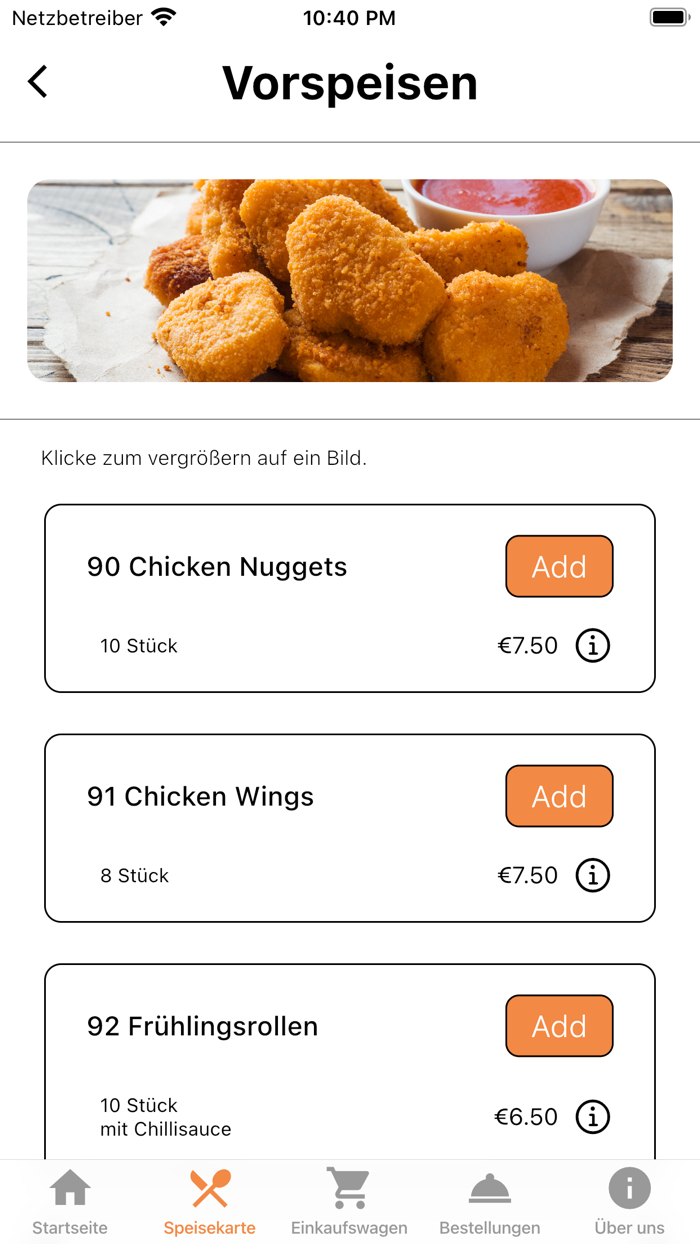Add 92 Frühlingsrollen to cart

pyautogui.click(x=559, y=1026)
